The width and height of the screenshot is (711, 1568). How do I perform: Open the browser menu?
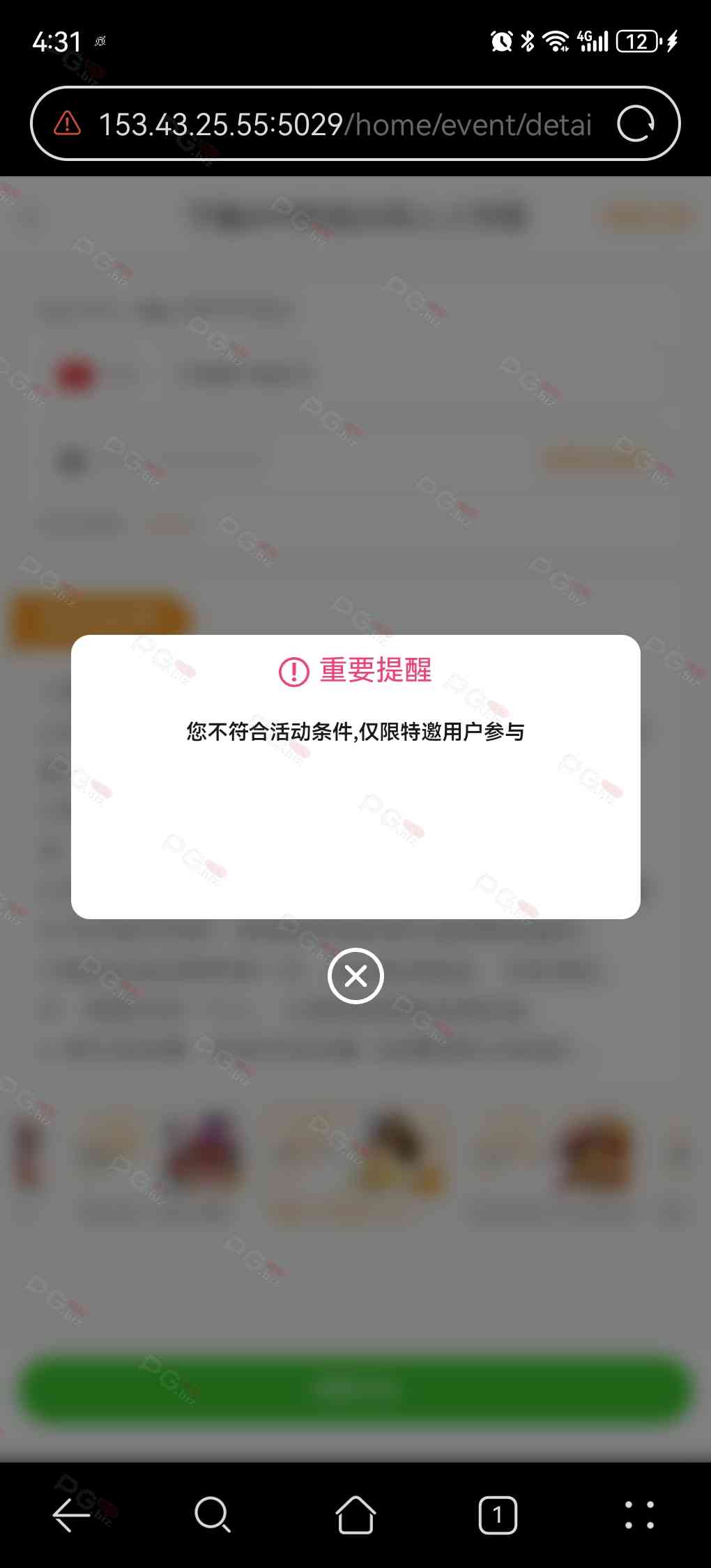click(639, 1515)
